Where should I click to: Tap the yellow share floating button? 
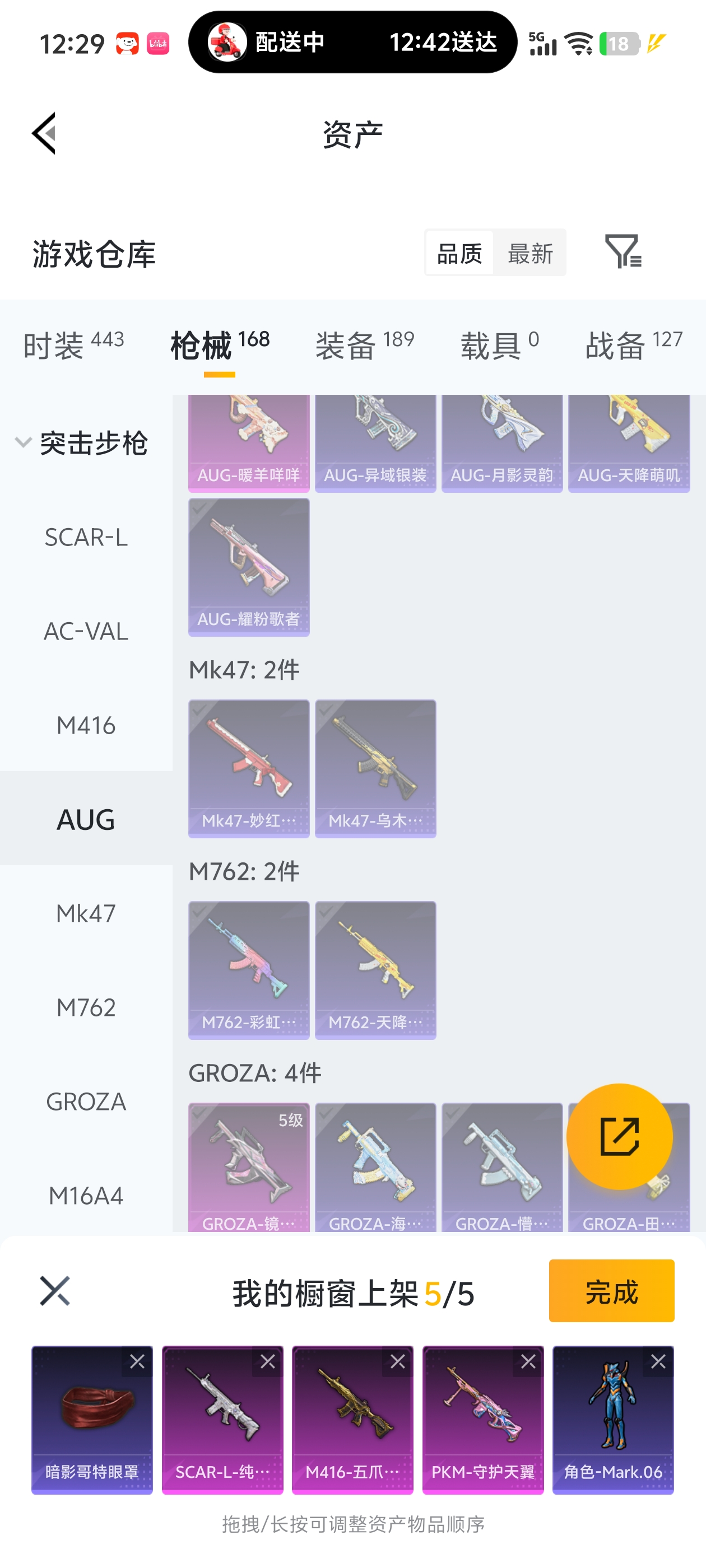coord(619,1136)
